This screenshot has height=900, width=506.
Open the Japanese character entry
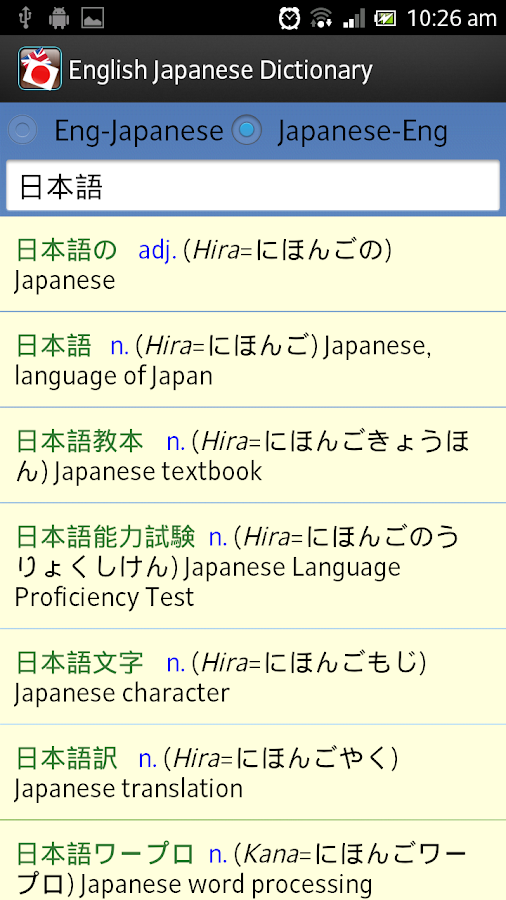coord(253,677)
